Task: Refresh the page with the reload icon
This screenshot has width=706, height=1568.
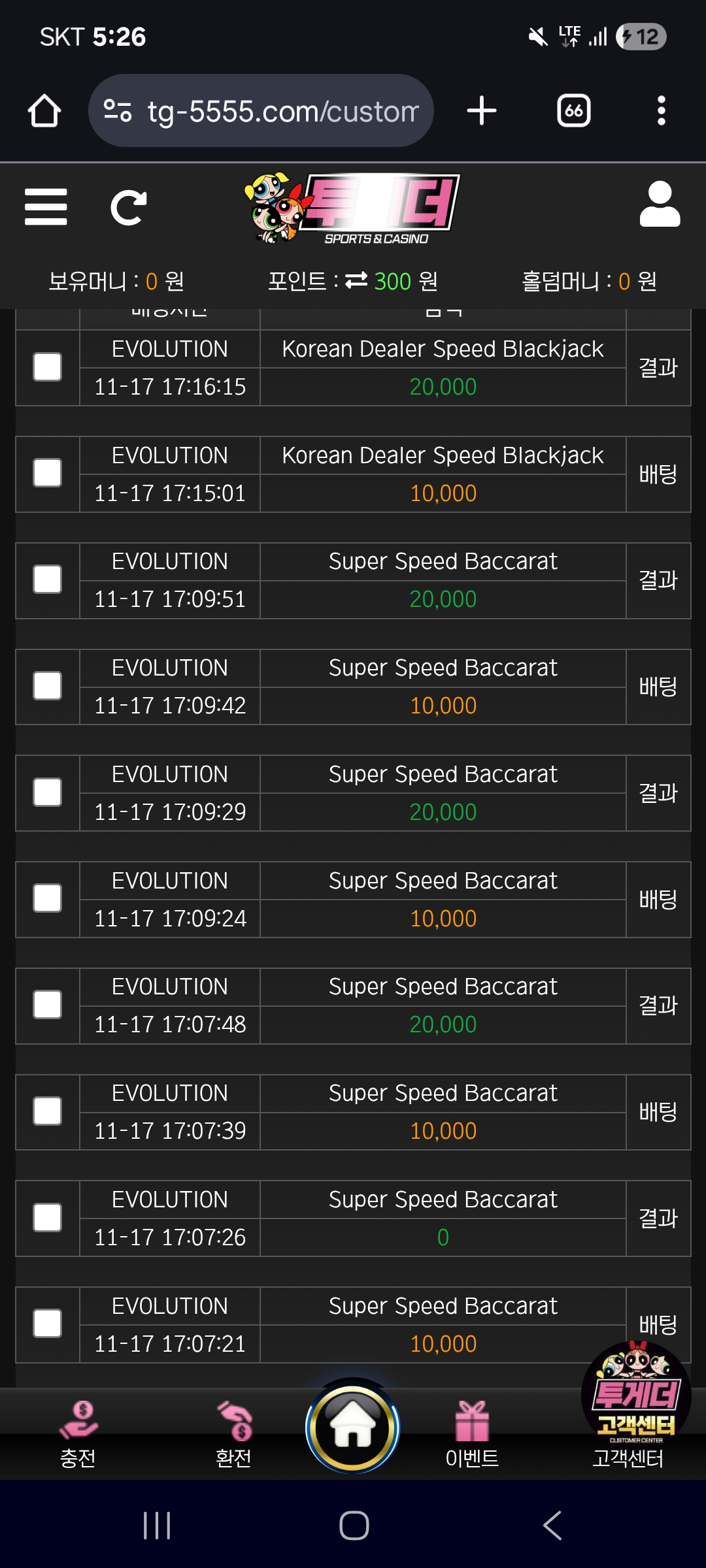Action: tap(128, 208)
